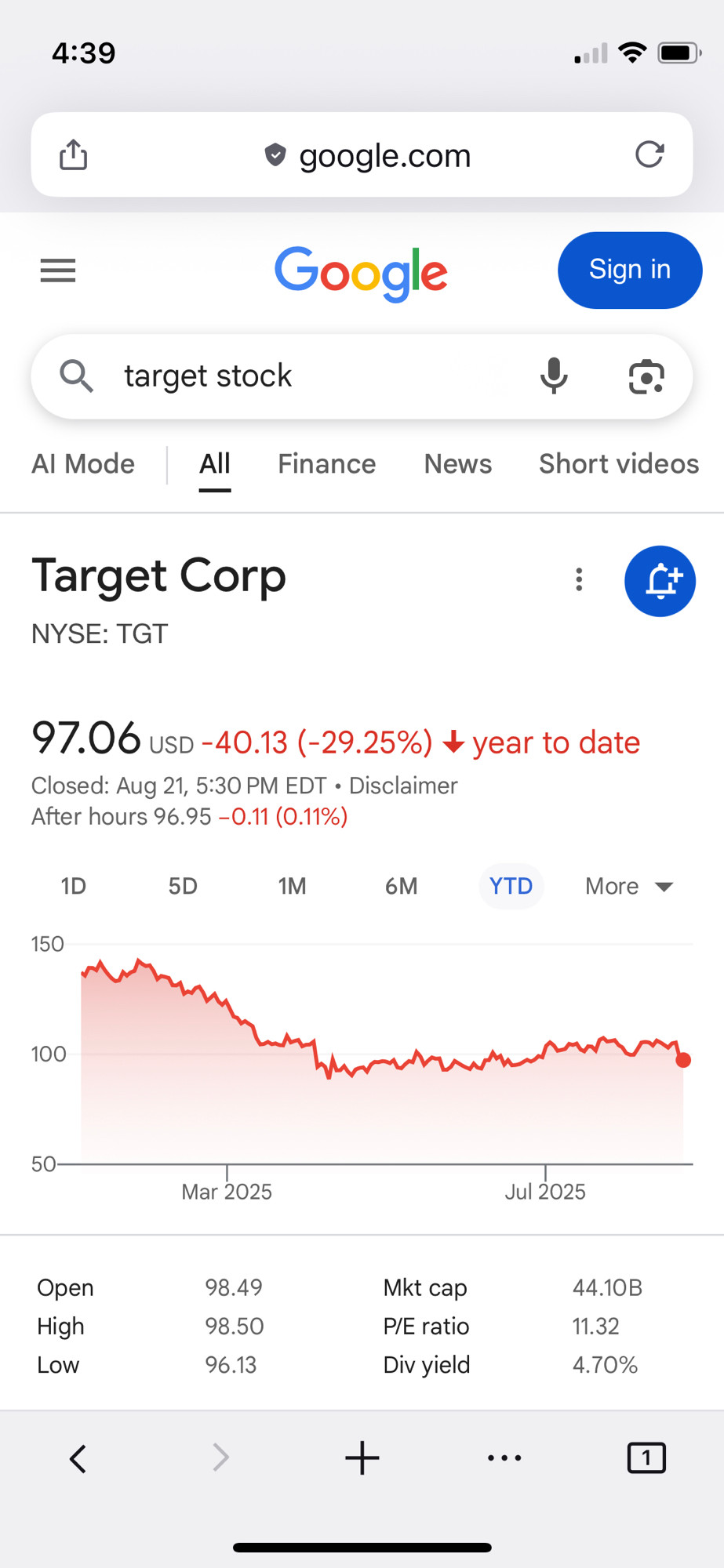The height and width of the screenshot is (1568, 724).
Task: Go back to previous page
Action: tap(78, 1458)
